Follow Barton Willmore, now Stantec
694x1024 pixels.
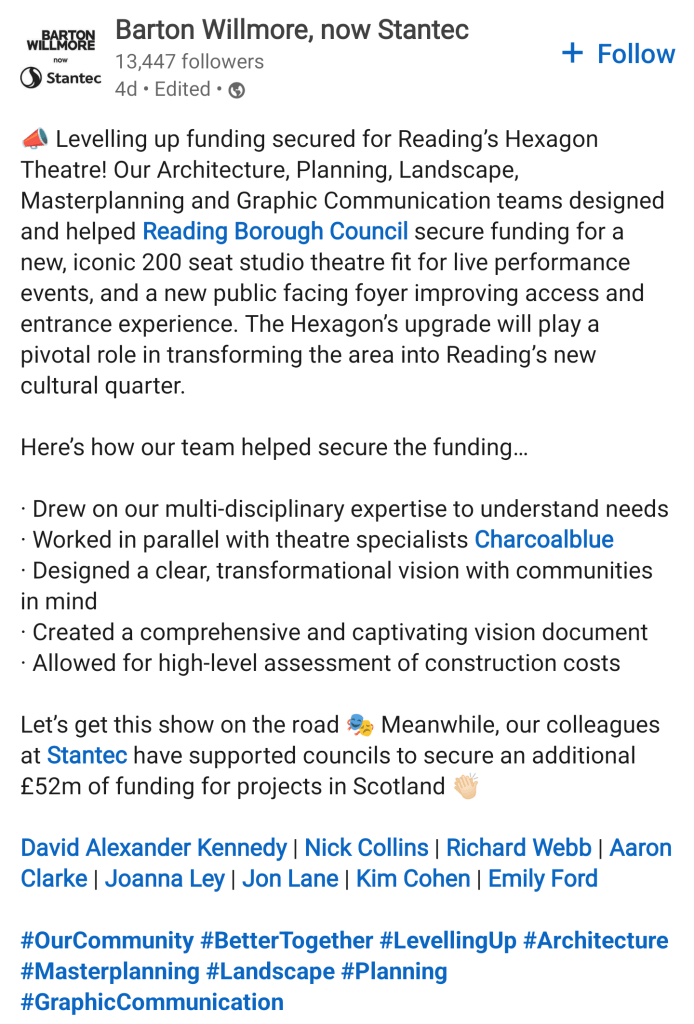(x=619, y=54)
